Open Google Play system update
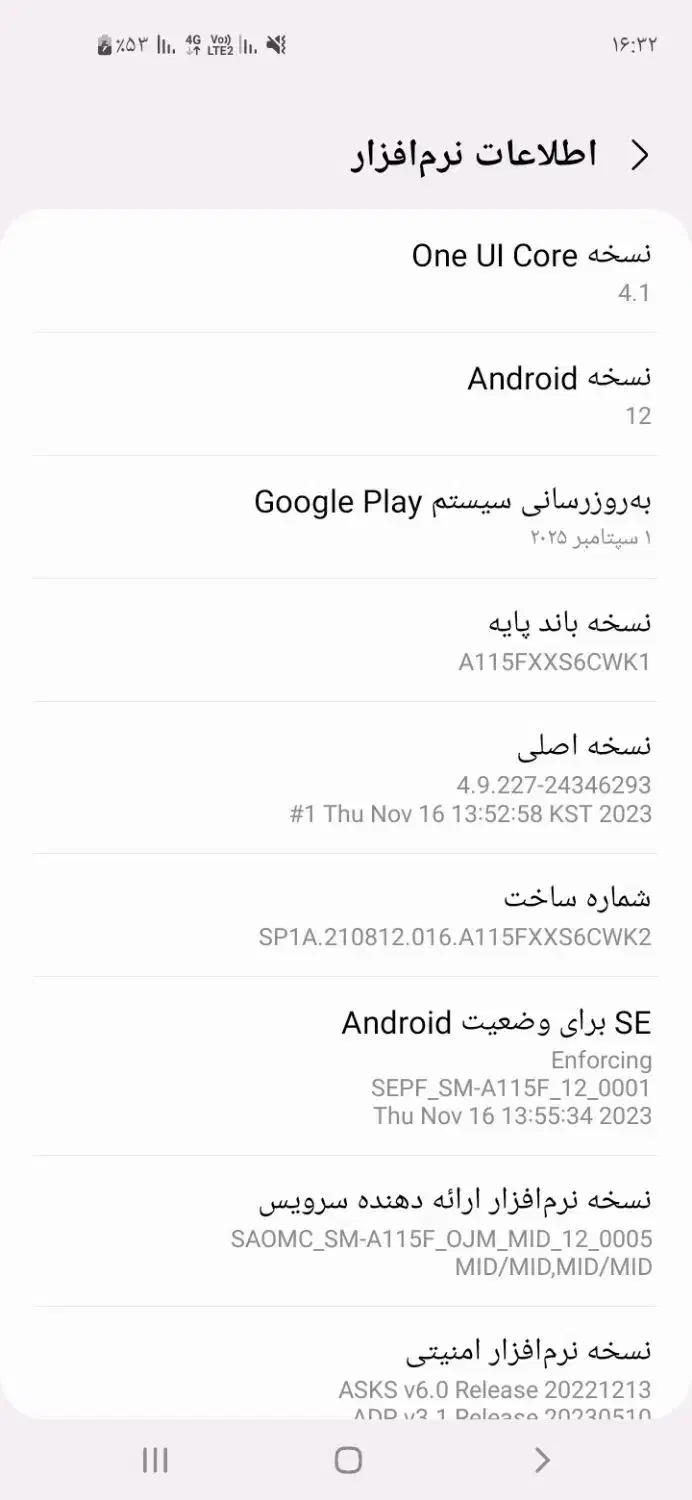This screenshot has width=692, height=1500. point(346,517)
